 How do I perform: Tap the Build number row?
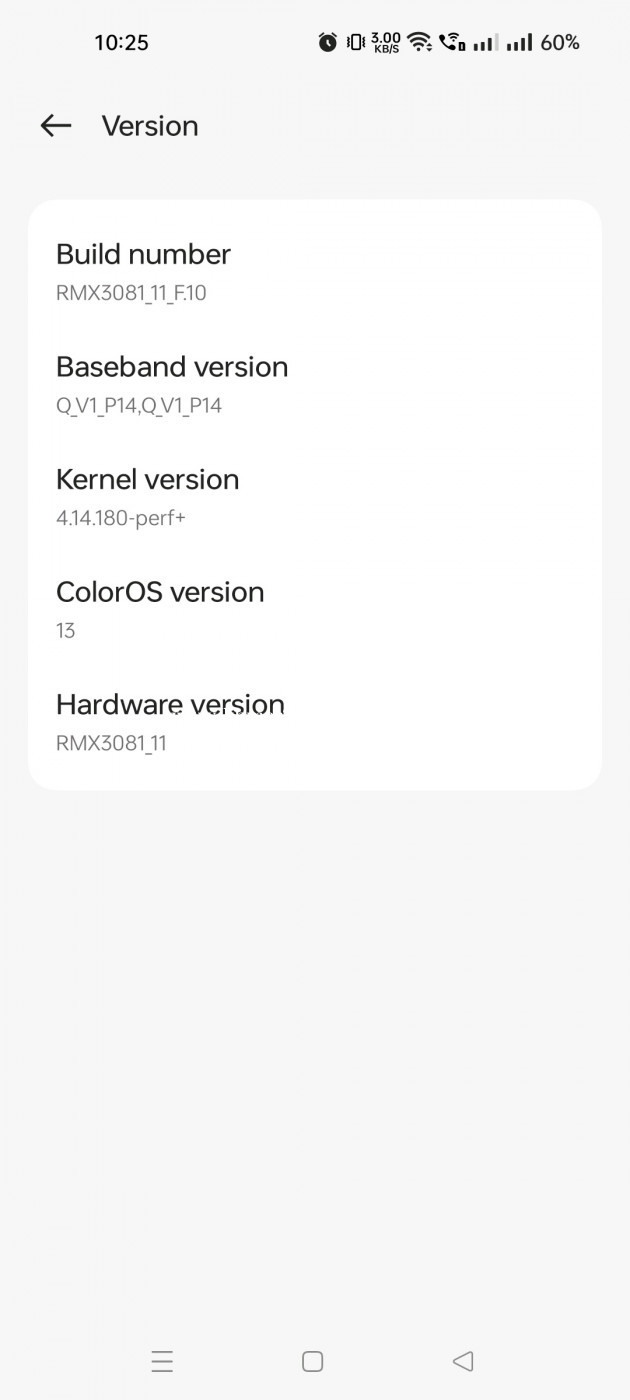click(x=315, y=271)
